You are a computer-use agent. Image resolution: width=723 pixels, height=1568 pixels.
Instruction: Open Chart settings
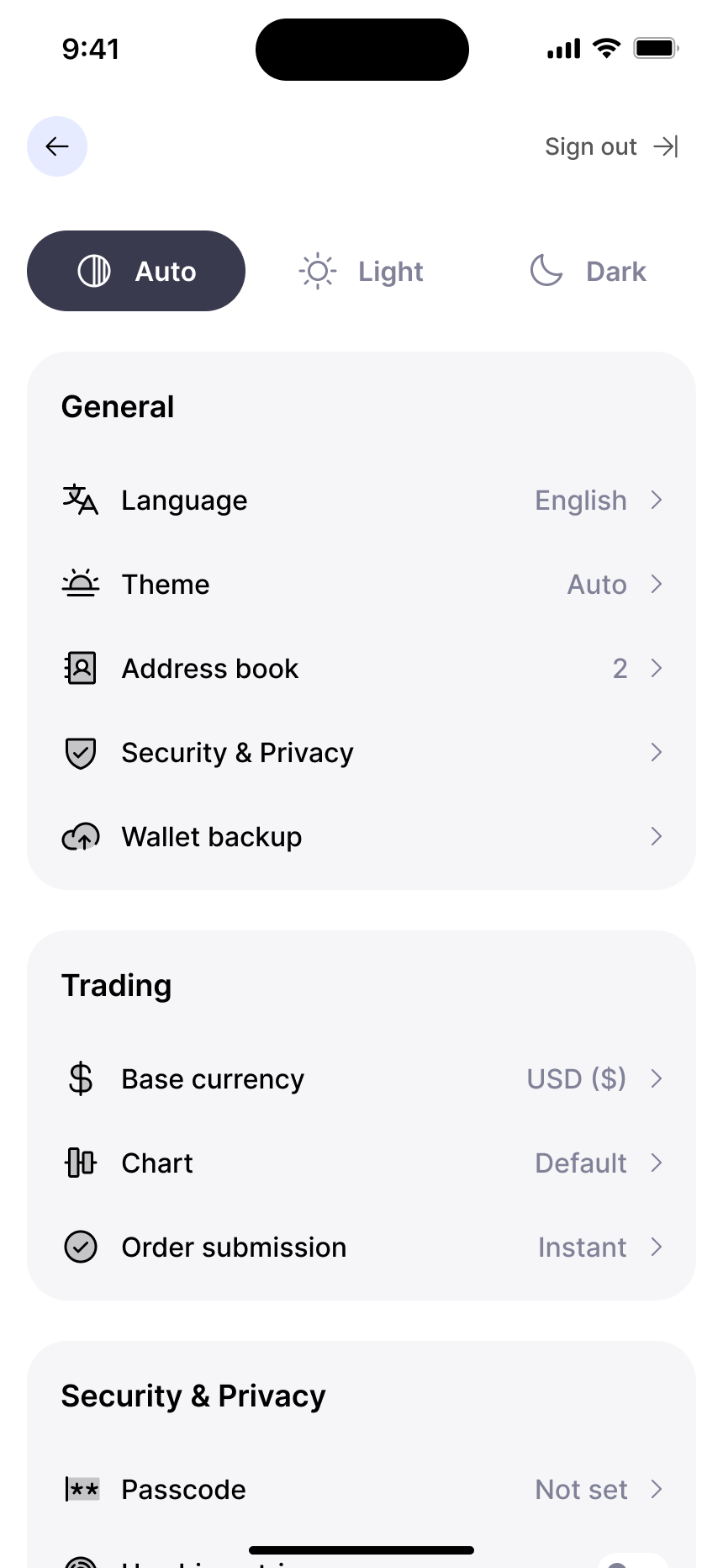[x=361, y=1163]
